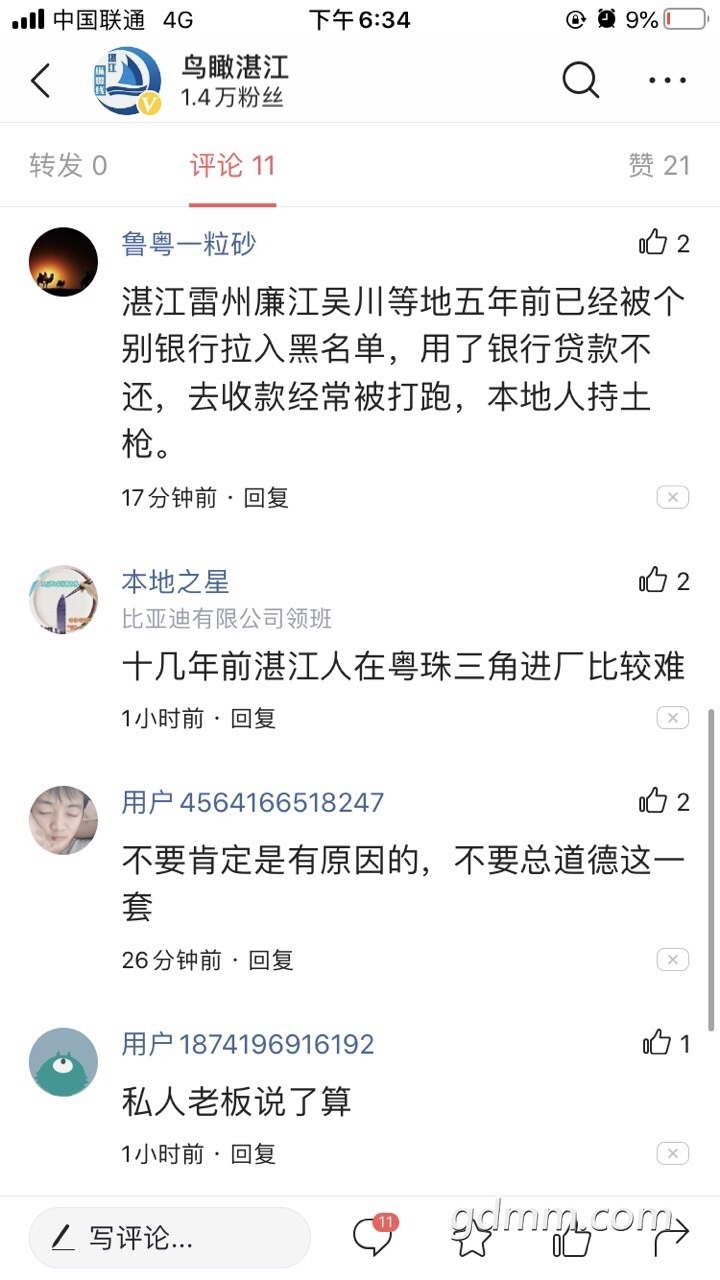Open the three-dot overflow menu

pos(667,81)
